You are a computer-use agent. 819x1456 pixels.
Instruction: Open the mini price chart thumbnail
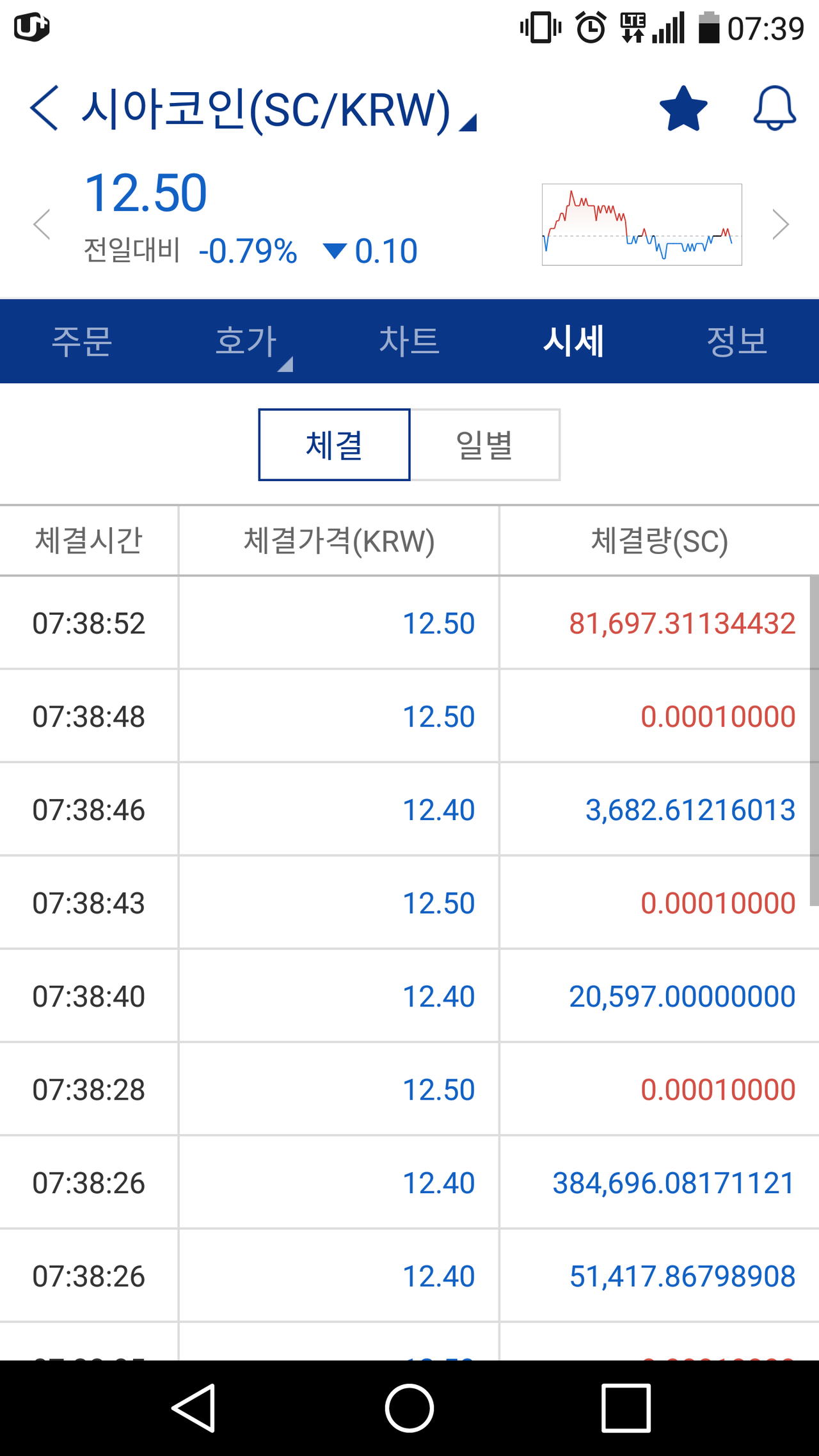(641, 224)
